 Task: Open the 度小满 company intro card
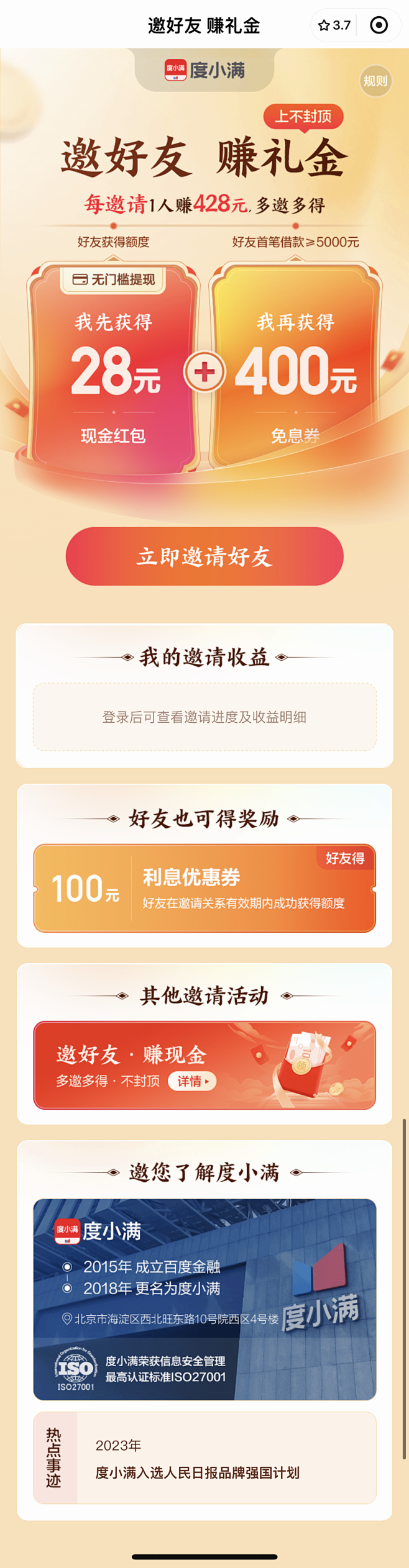(204, 1298)
